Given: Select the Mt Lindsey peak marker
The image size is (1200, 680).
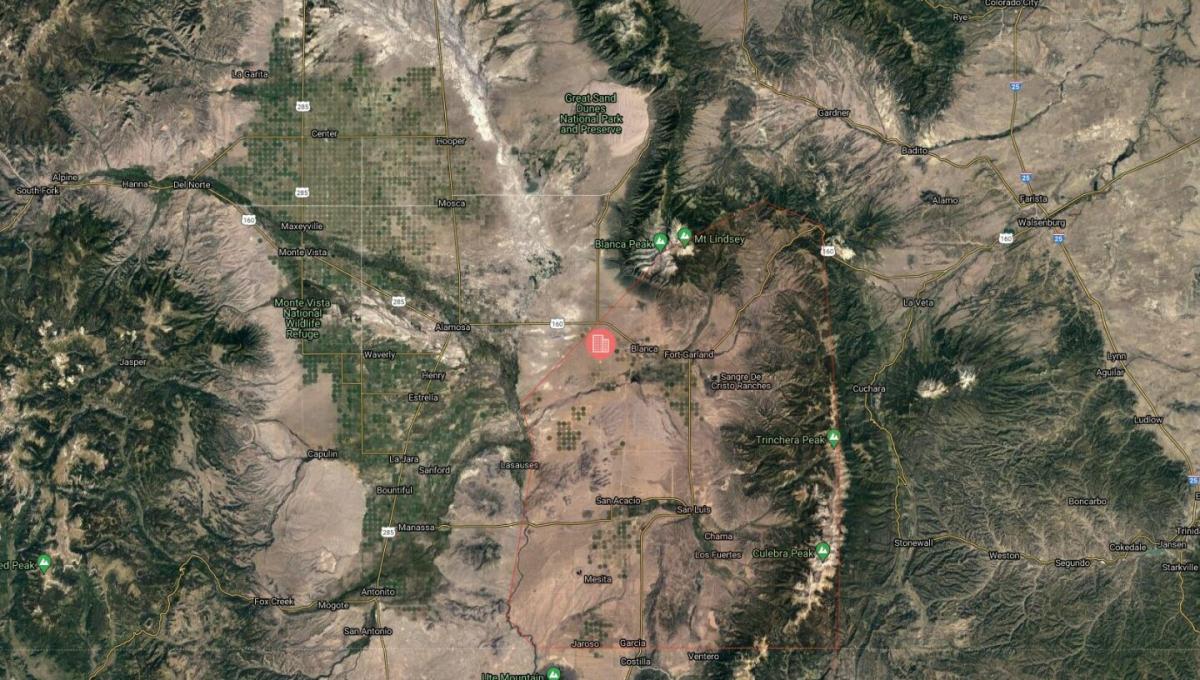Looking at the screenshot, I should pos(684,236).
